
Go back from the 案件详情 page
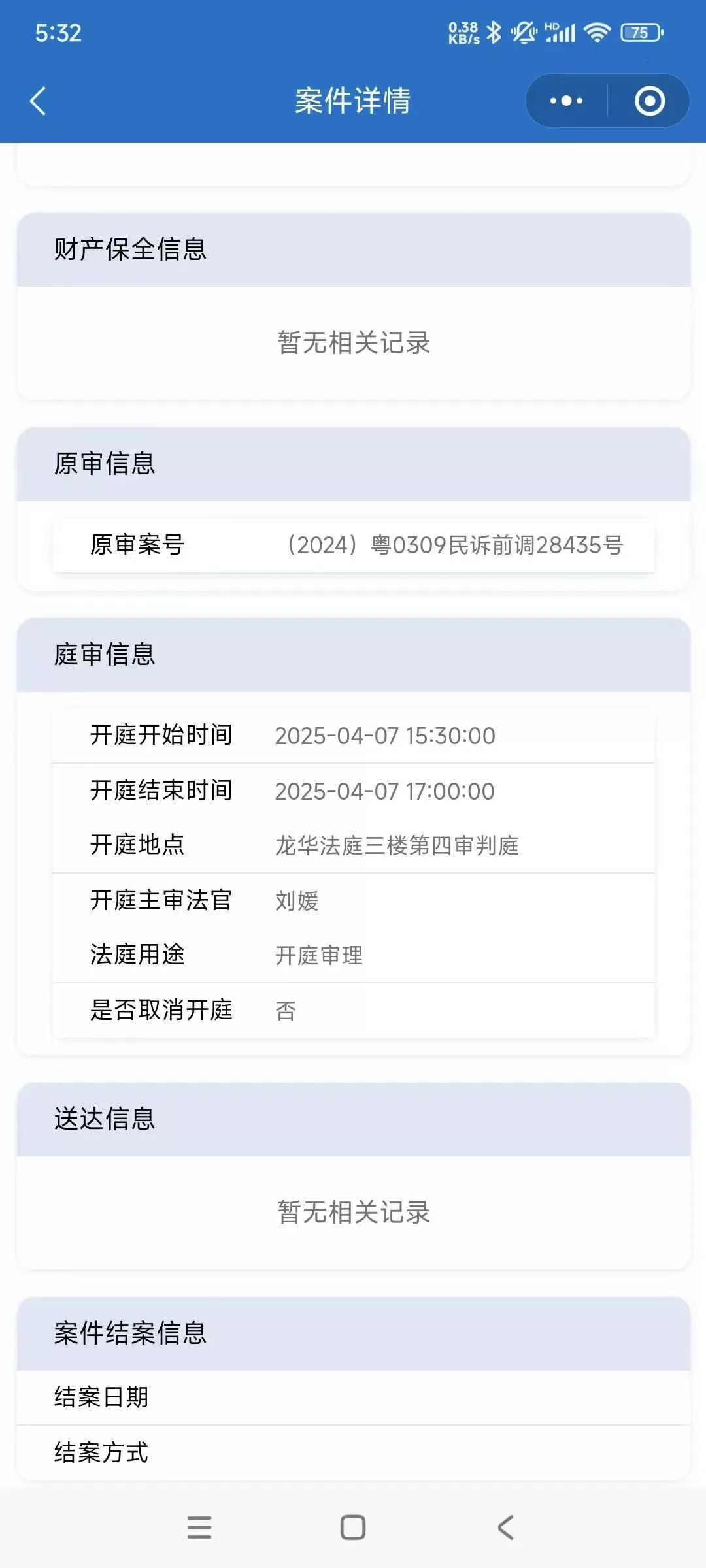click(38, 101)
